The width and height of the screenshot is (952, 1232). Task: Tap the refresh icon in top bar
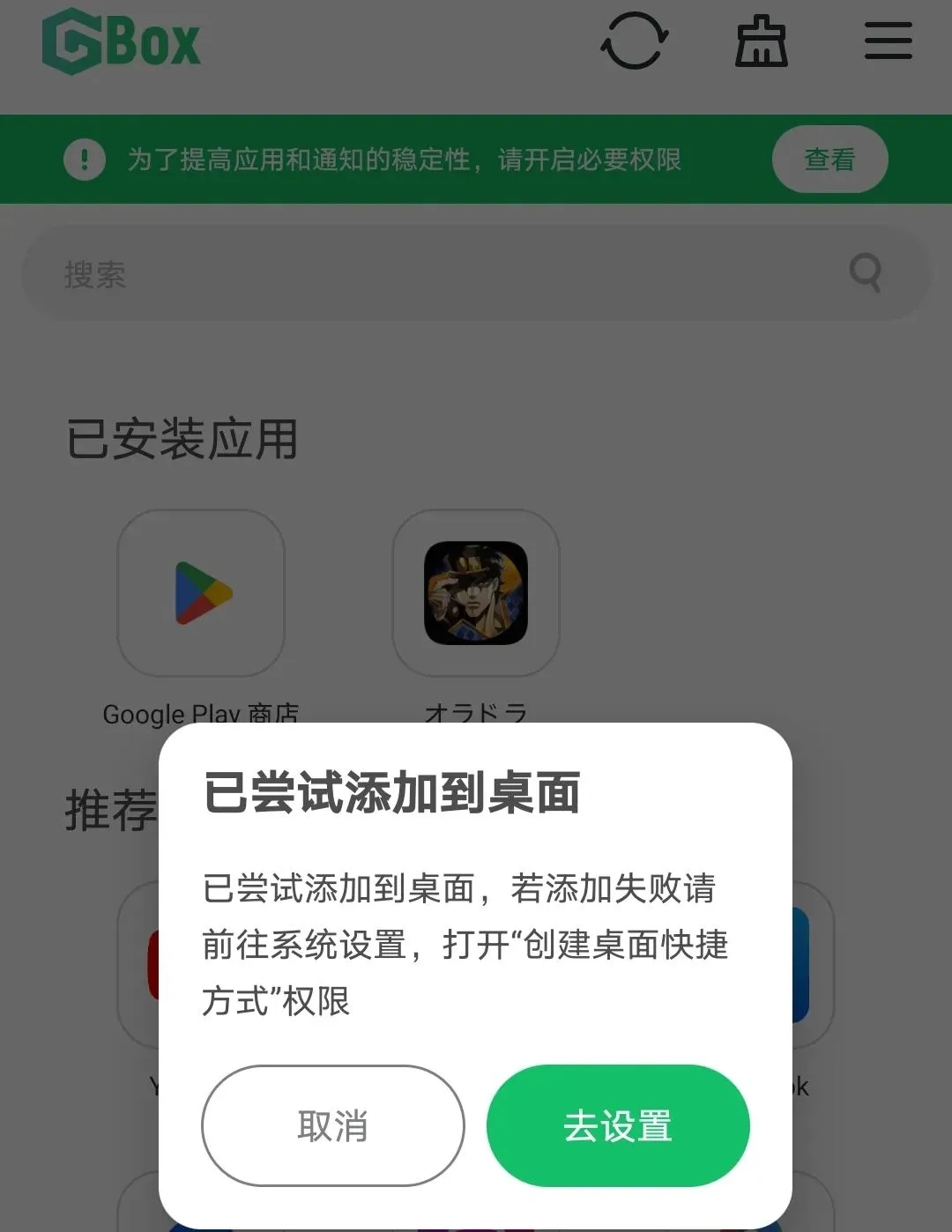click(x=634, y=41)
